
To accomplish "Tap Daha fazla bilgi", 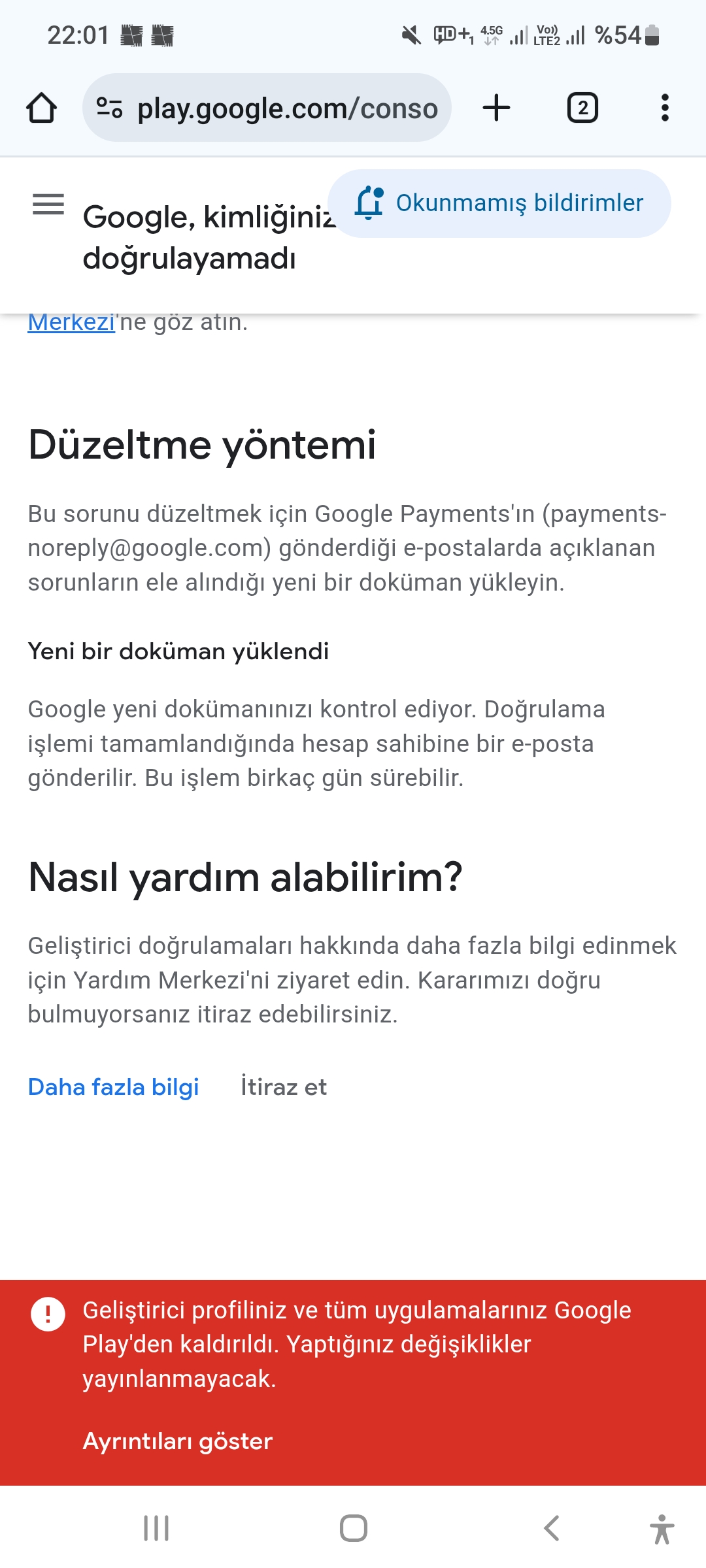I will (113, 1087).
